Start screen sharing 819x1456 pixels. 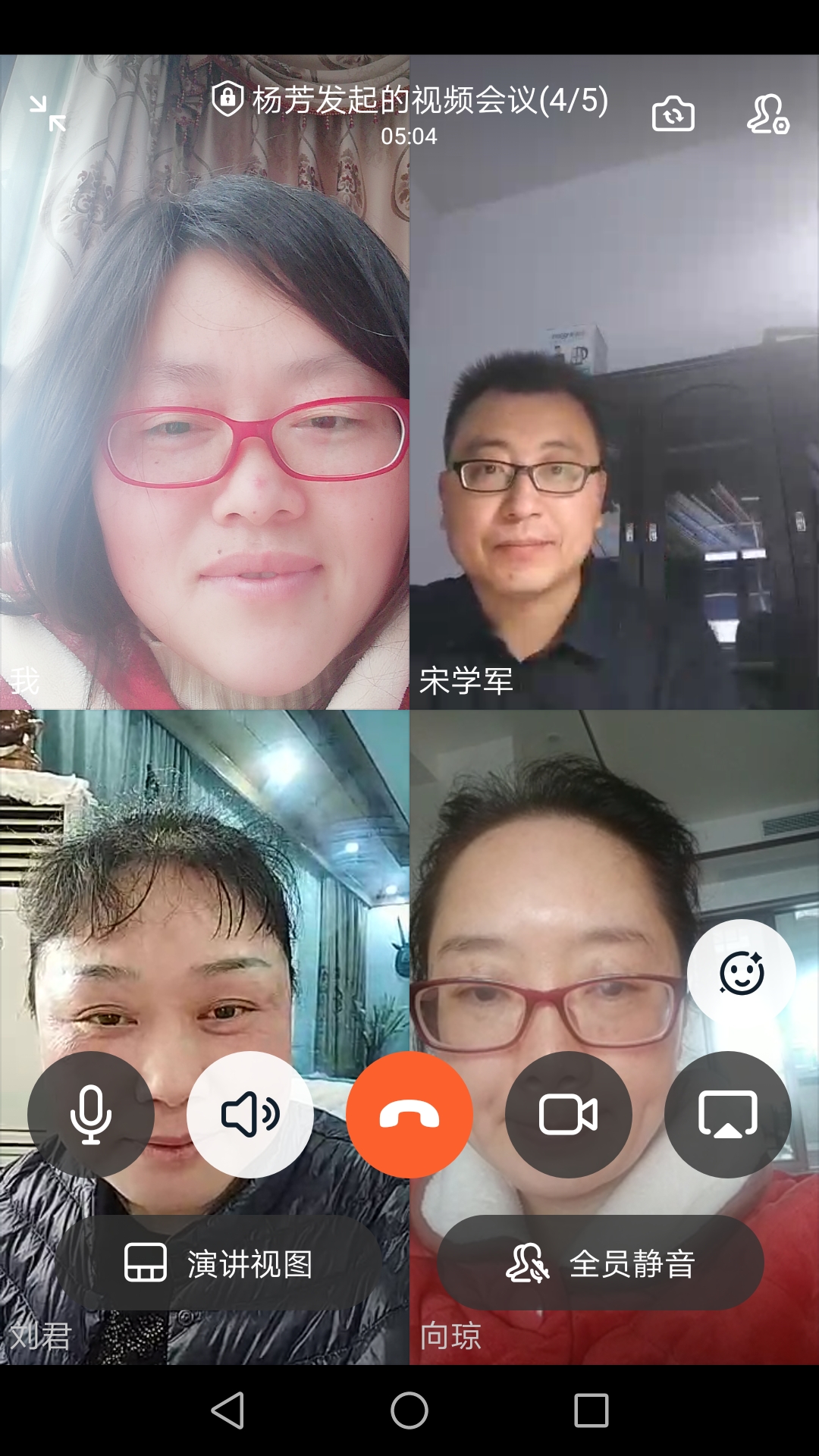pyautogui.click(x=728, y=1114)
